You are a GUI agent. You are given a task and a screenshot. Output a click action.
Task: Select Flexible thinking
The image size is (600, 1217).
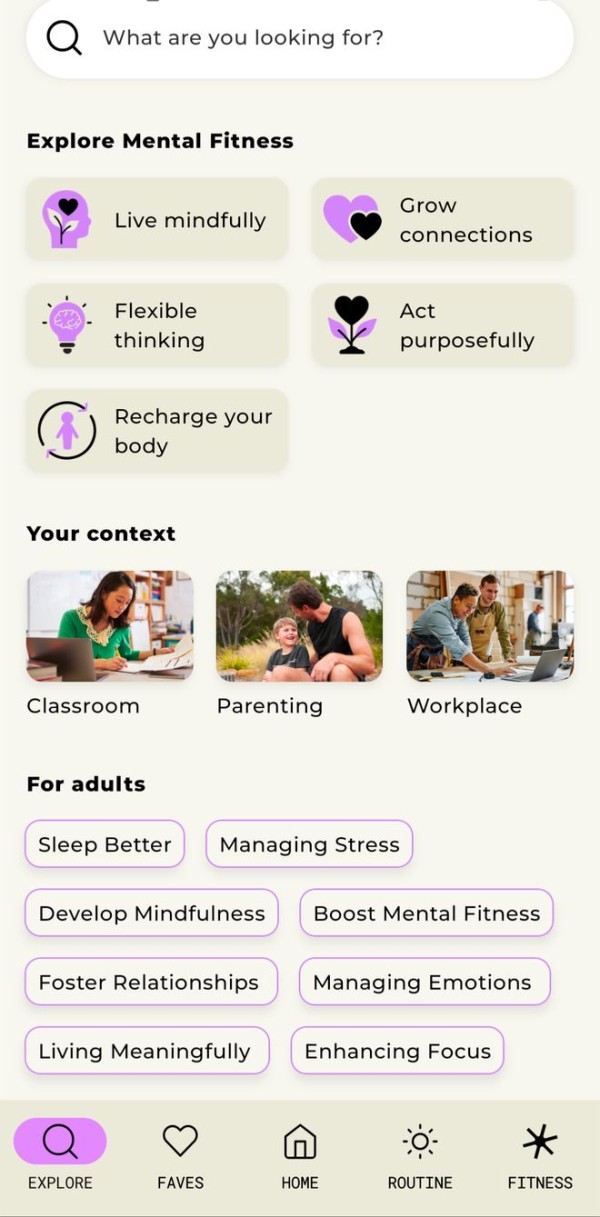[x=157, y=325]
